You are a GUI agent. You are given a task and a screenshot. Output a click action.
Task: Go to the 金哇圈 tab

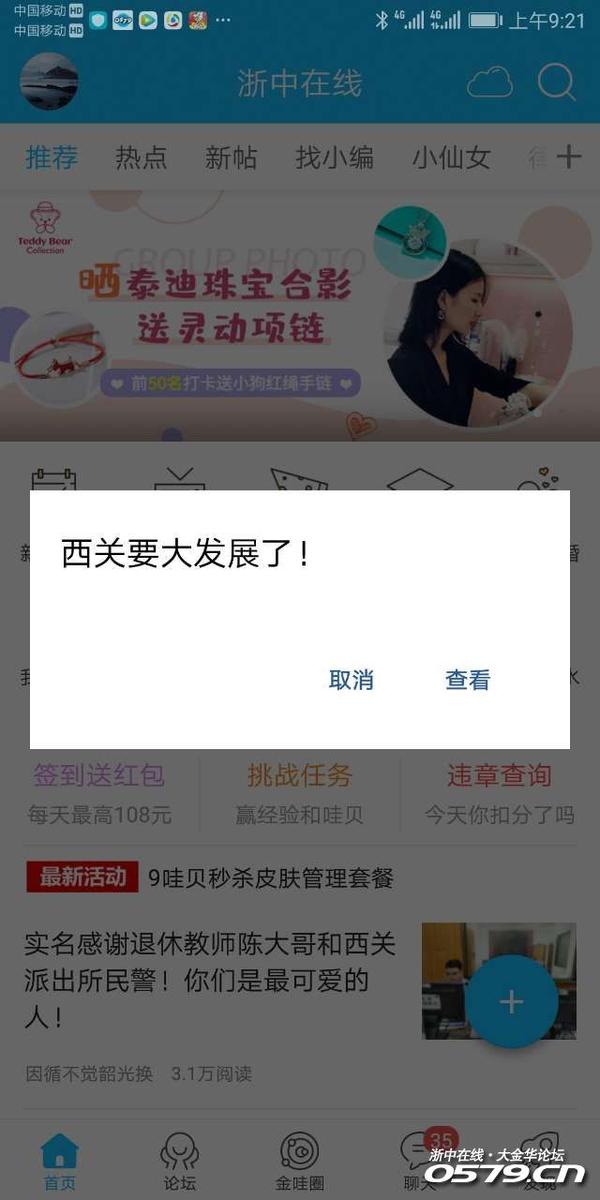point(300,1162)
